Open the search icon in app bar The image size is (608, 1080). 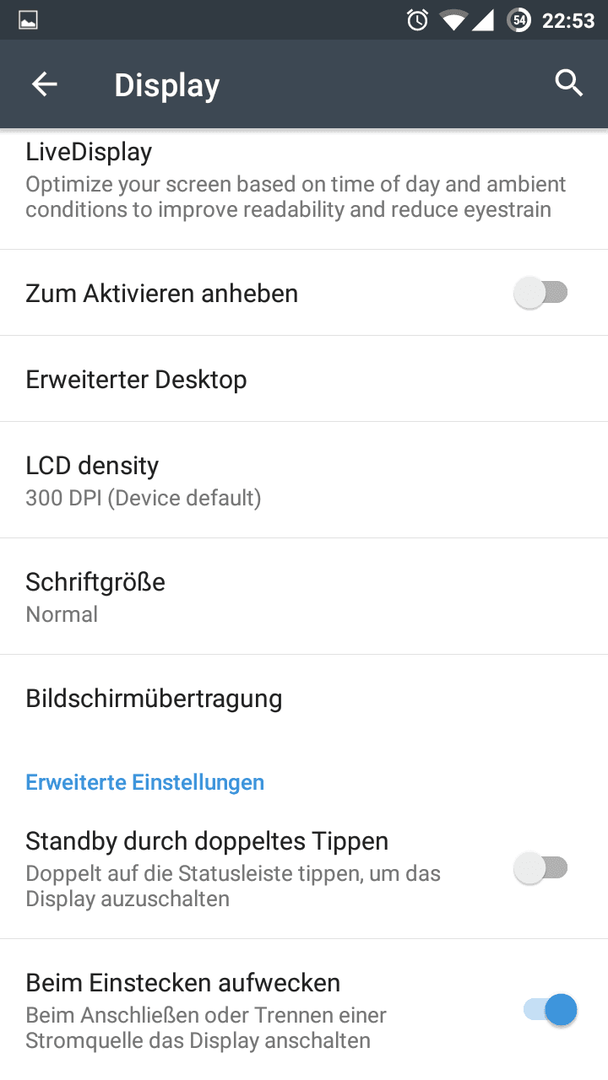click(x=569, y=83)
